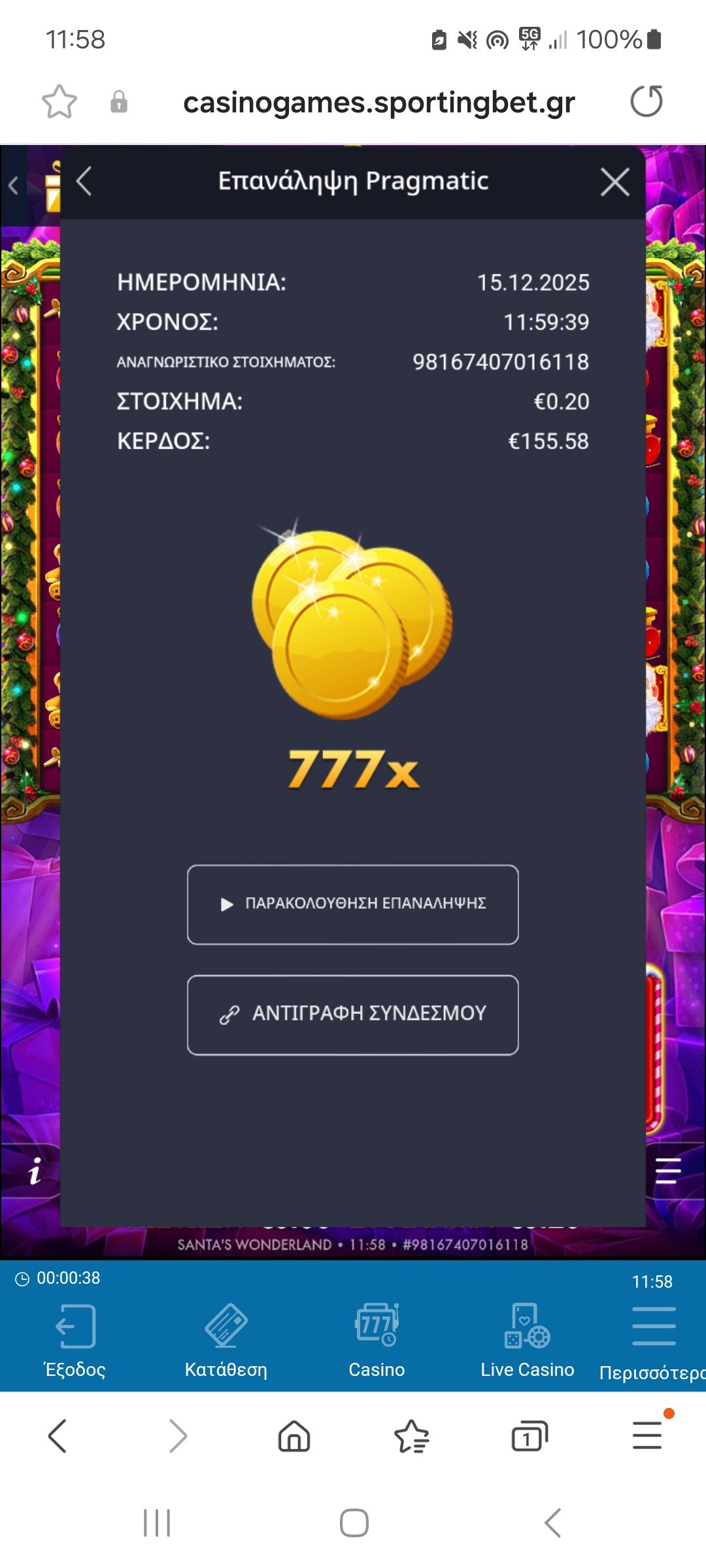Image resolution: width=706 pixels, height=1568 pixels.
Task: Open the browser main menu
Action: point(647,1435)
